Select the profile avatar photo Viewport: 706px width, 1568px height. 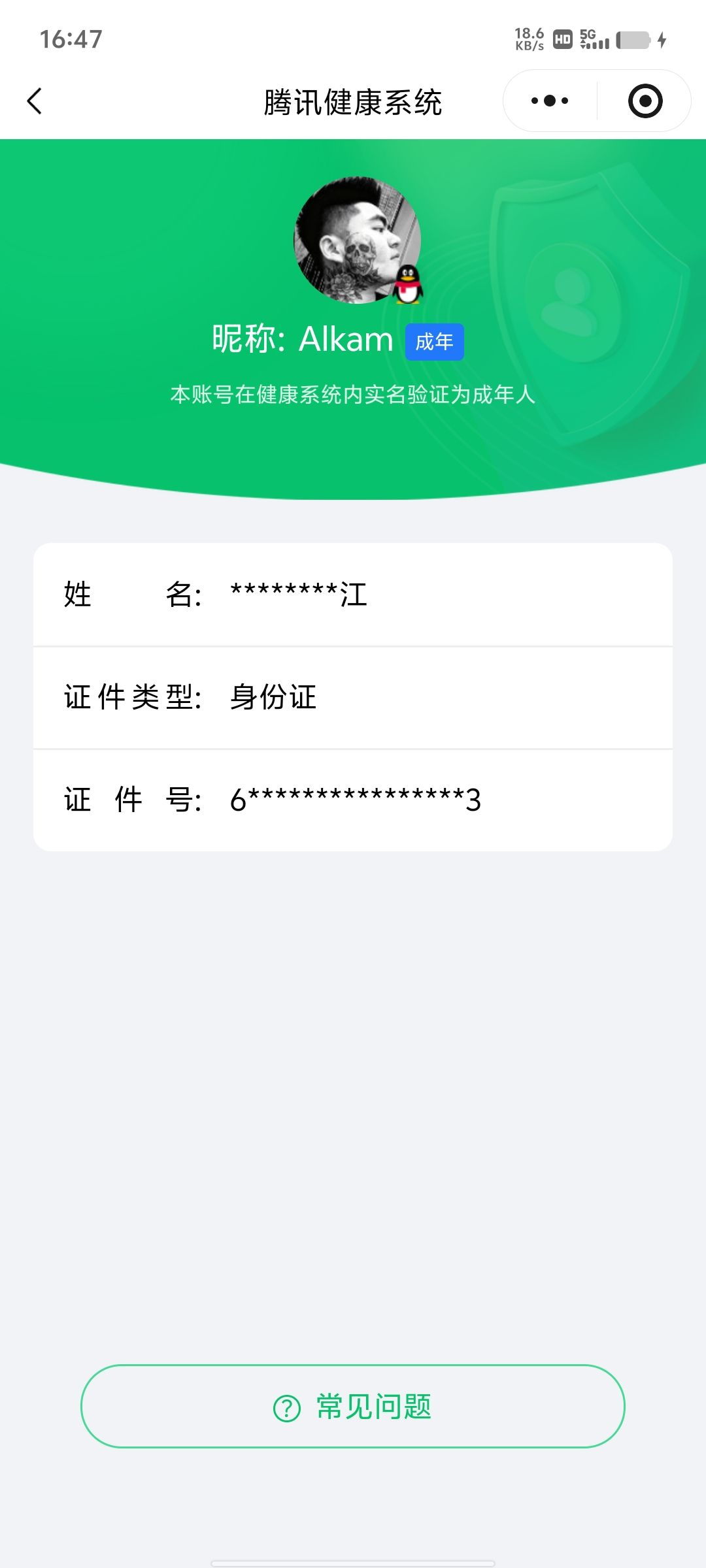point(356,242)
